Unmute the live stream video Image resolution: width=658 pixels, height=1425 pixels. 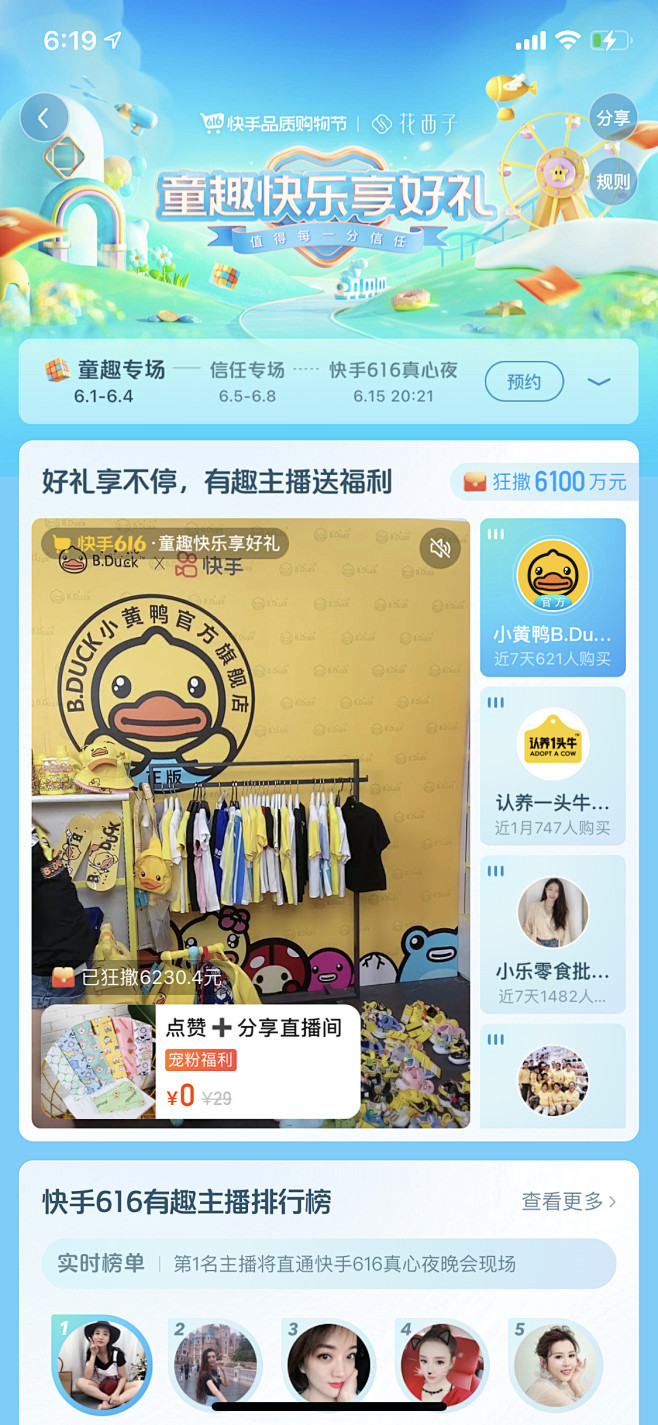click(x=440, y=547)
